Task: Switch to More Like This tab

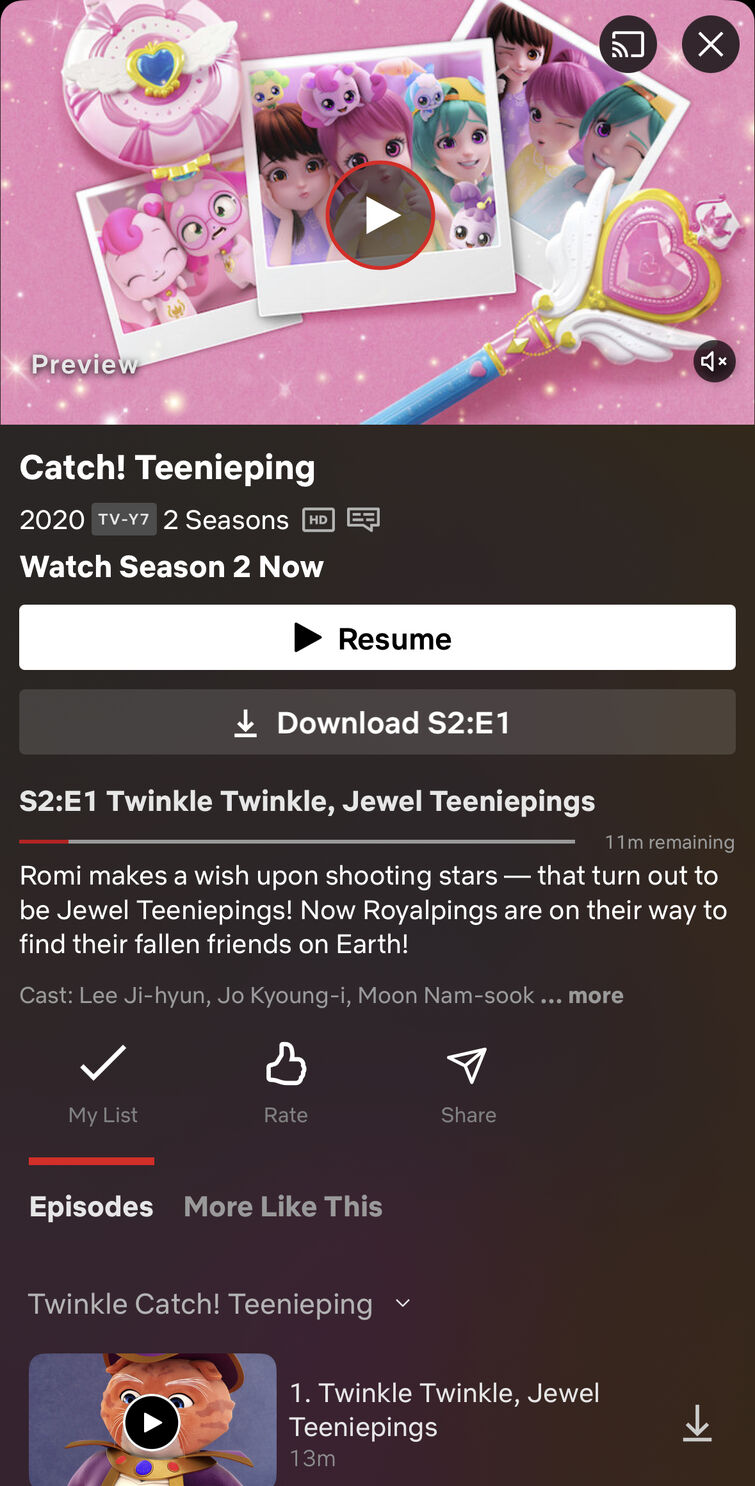Action: pyautogui.click(x=283, y=1206)
